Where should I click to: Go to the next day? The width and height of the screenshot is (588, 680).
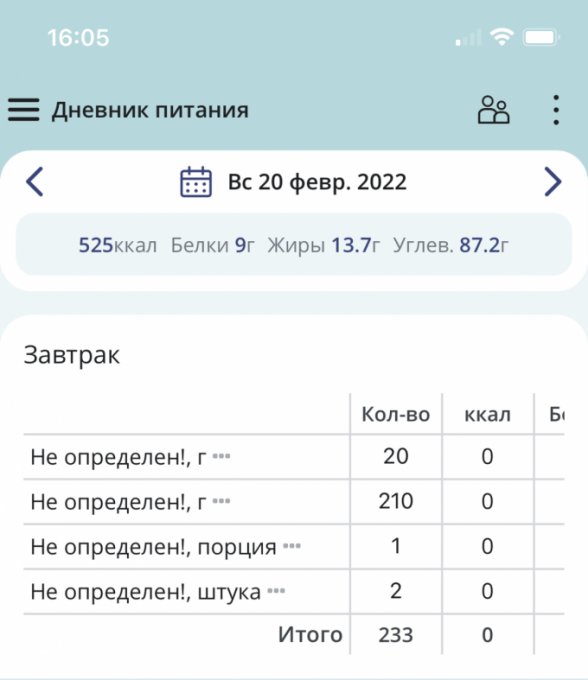[x=553, y=182]
